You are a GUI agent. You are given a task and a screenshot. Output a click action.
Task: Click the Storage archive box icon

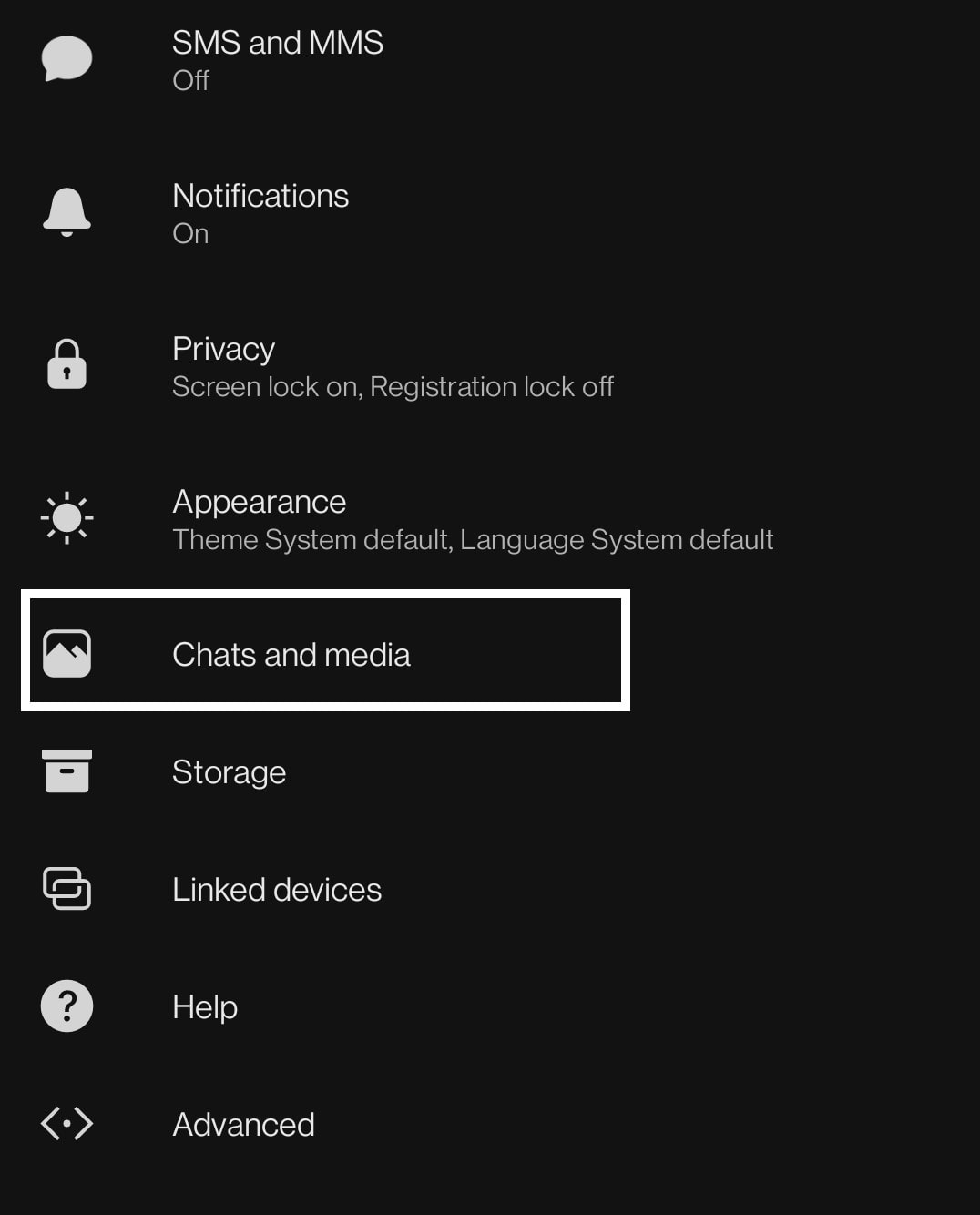coord(66,771)
